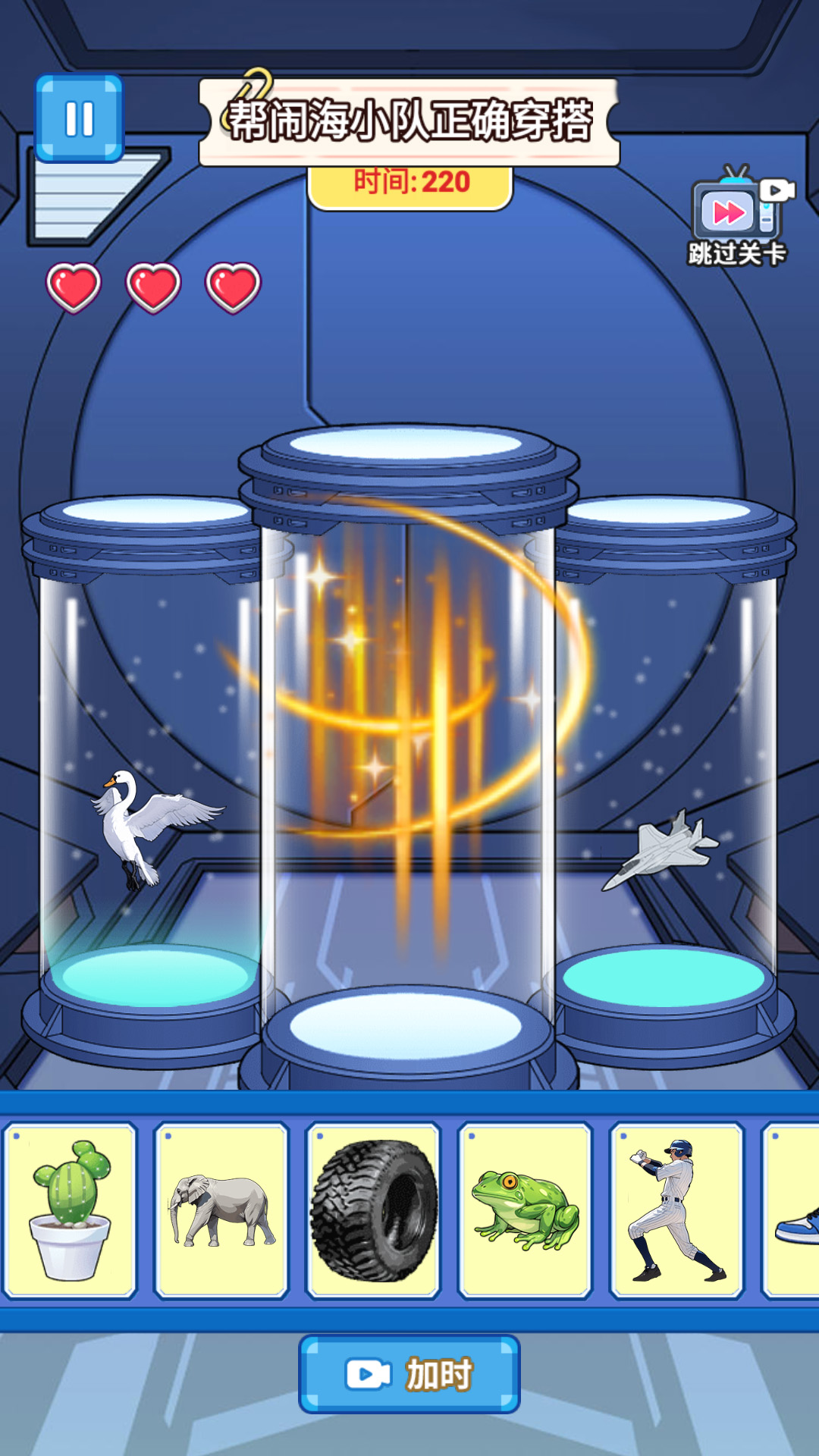Select the baseball player card
819x1456 pixels.
tap(676, 1210)
